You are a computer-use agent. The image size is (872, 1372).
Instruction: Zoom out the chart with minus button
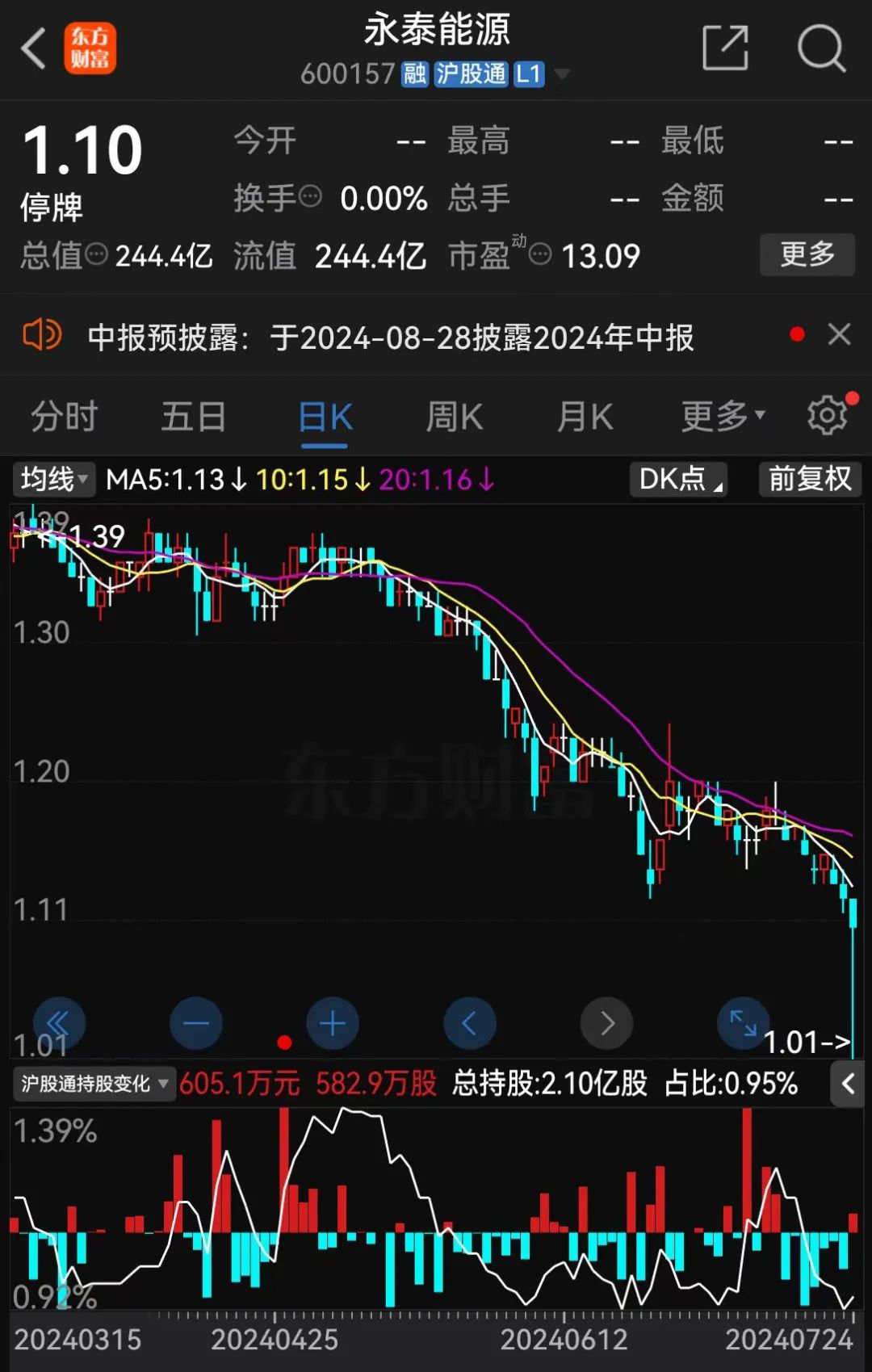coord(196,1024)
